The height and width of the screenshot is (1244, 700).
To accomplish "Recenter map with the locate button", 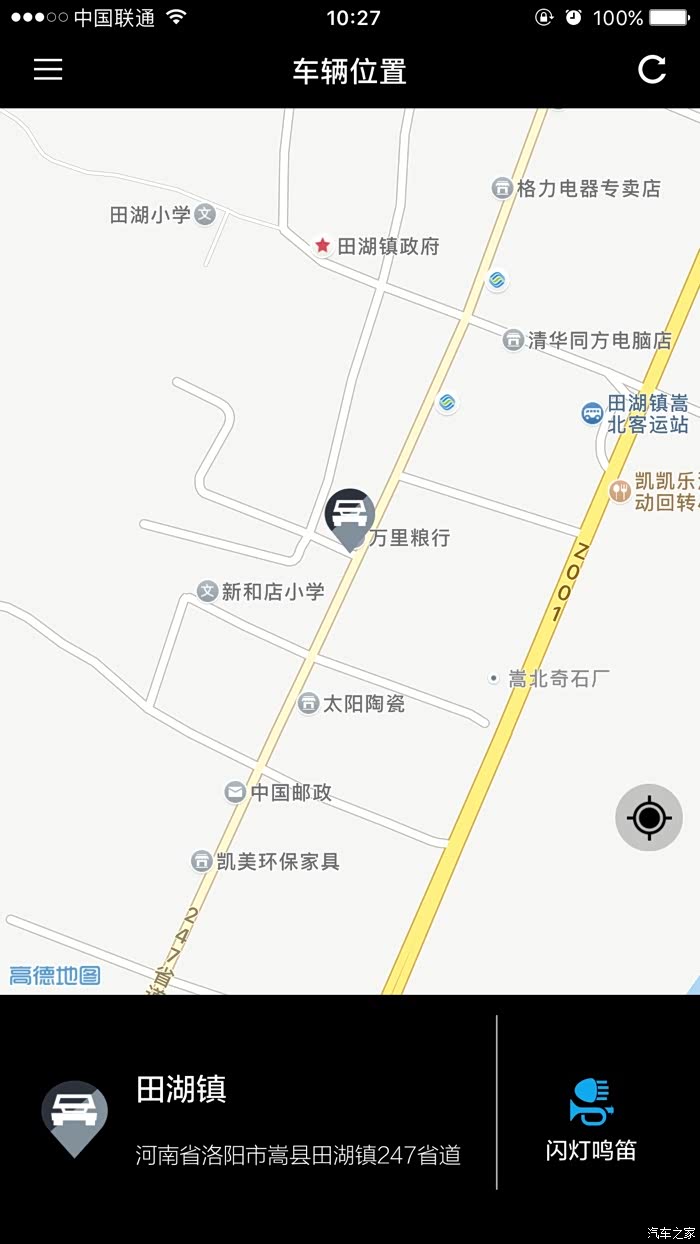I will point(649,818).
